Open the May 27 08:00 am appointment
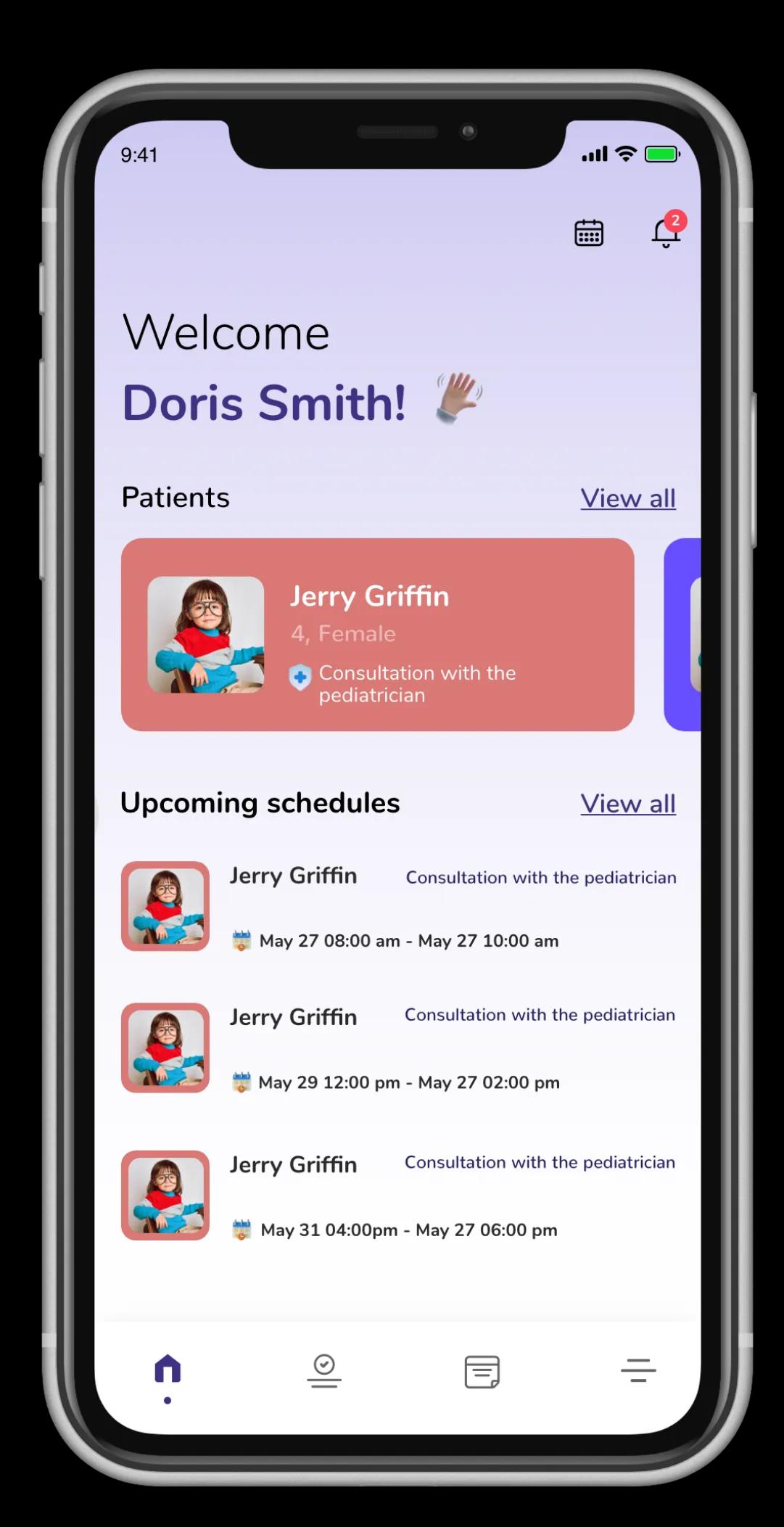This screenshot has height=1527, width=784. coord(399,907)
